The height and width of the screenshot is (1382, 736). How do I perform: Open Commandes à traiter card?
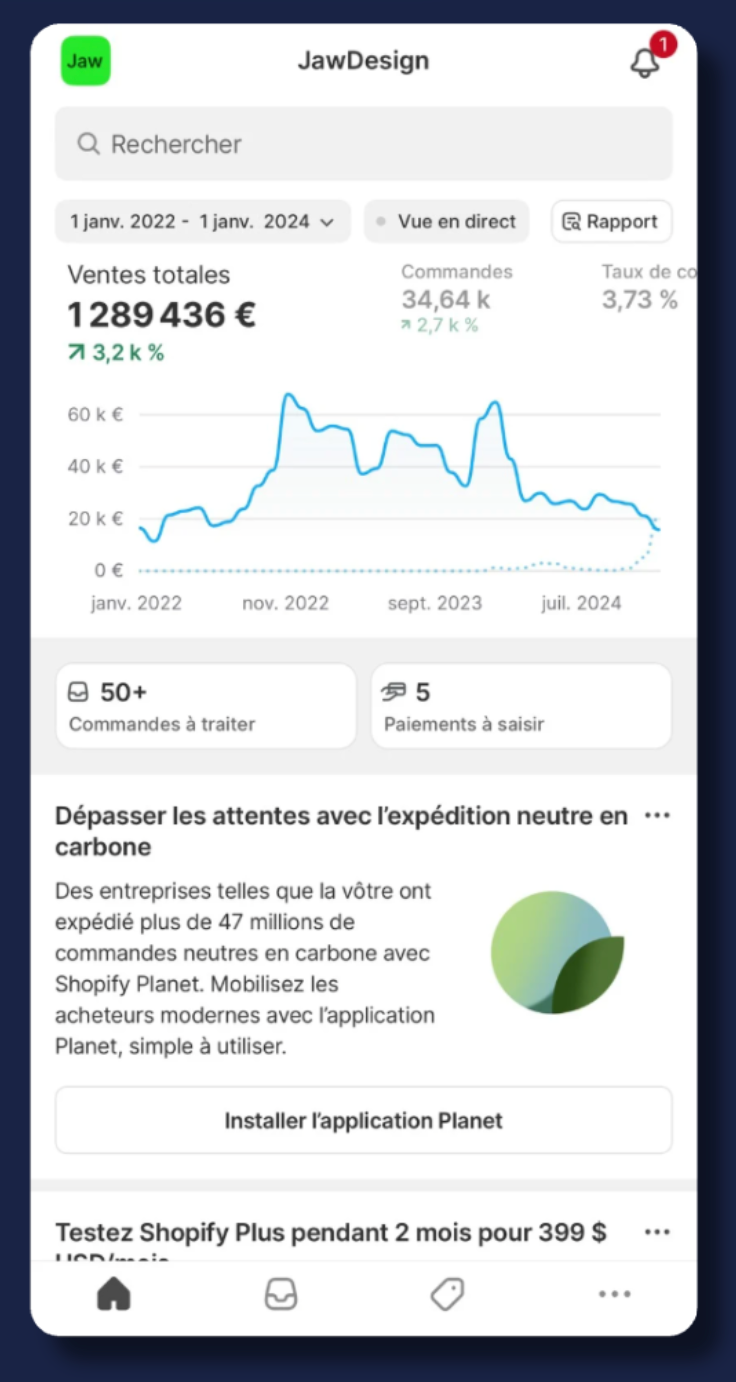(x=205, y=706)
